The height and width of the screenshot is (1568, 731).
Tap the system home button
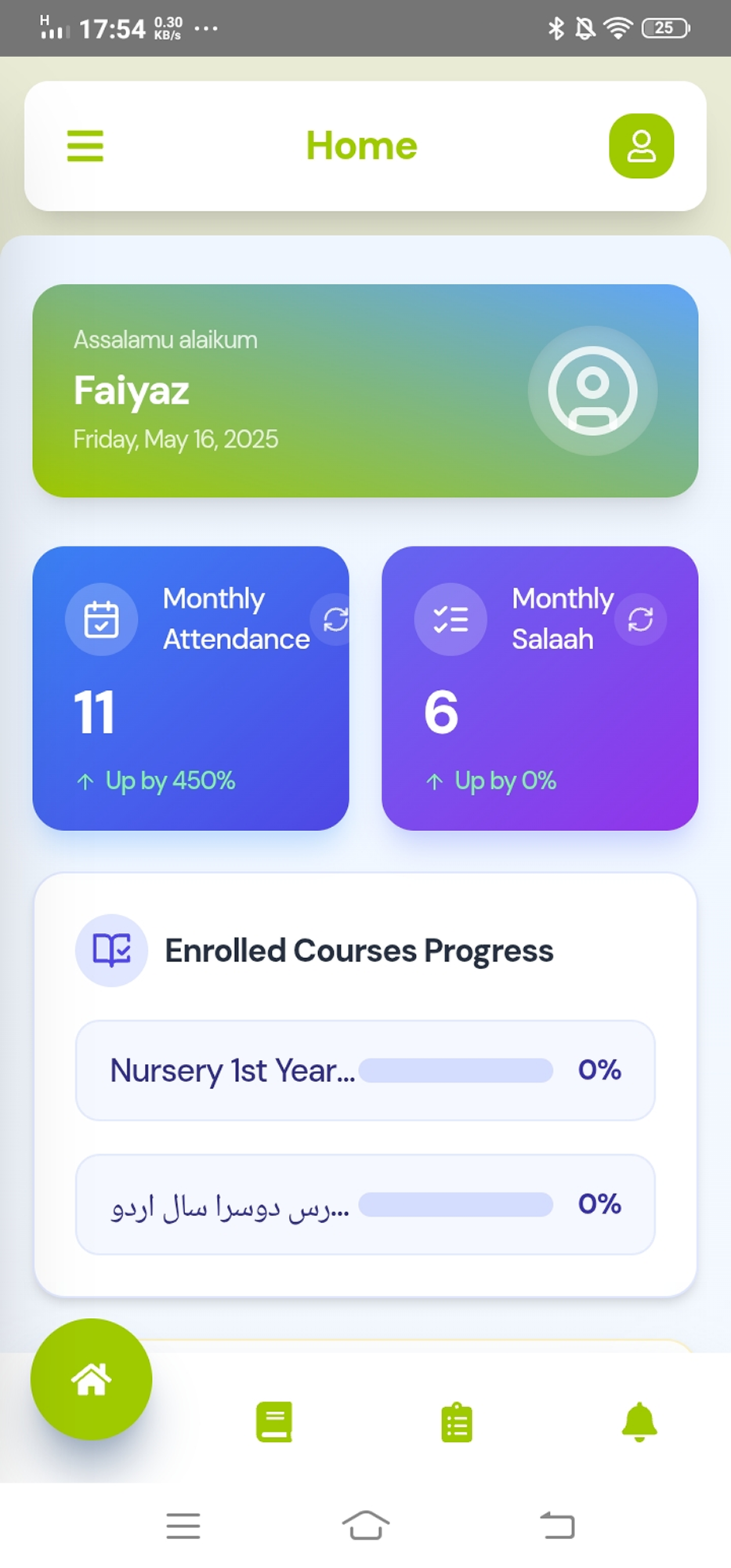point(366,1526)
